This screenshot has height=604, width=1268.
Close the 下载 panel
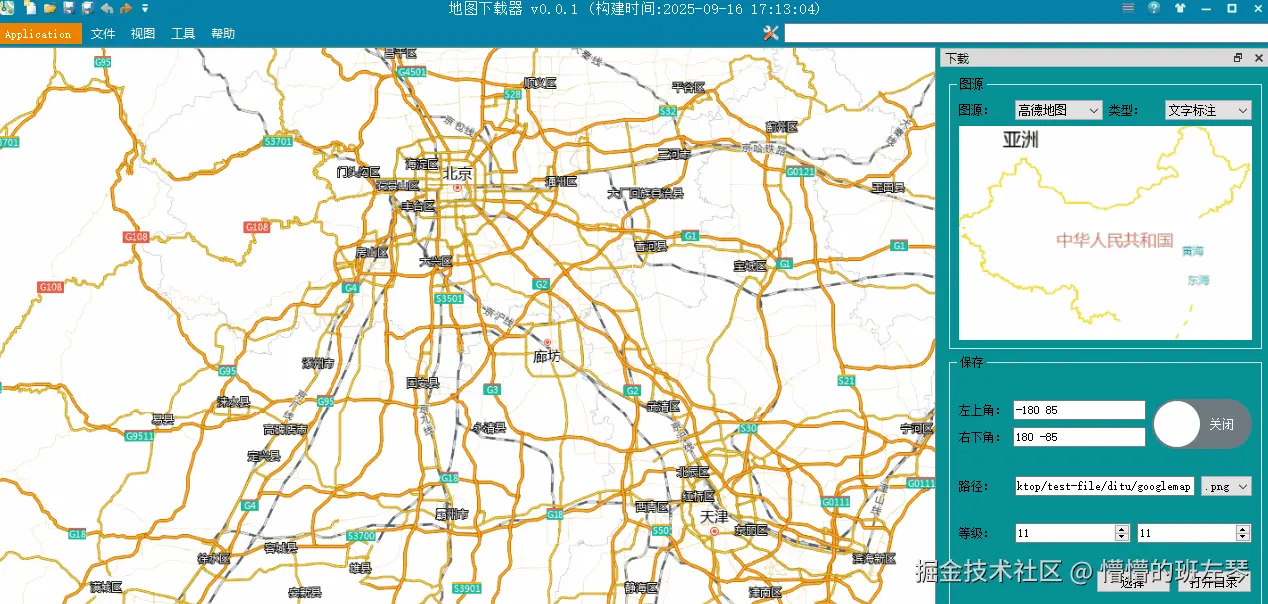(1258, 58)
